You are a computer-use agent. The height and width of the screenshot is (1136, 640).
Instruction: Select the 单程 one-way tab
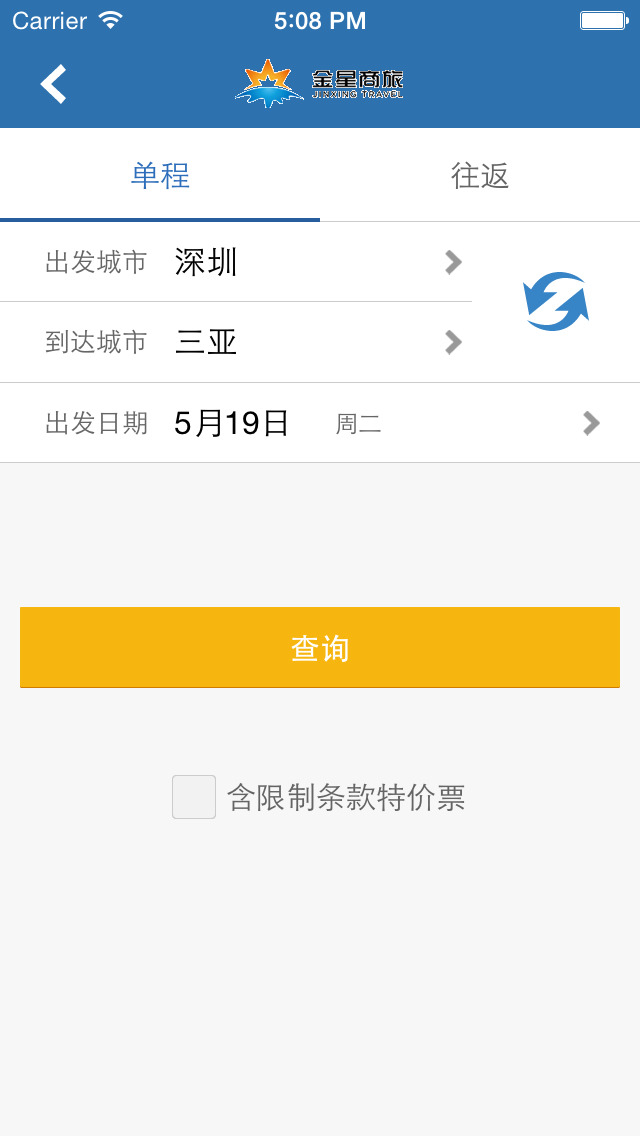(160, 176)
